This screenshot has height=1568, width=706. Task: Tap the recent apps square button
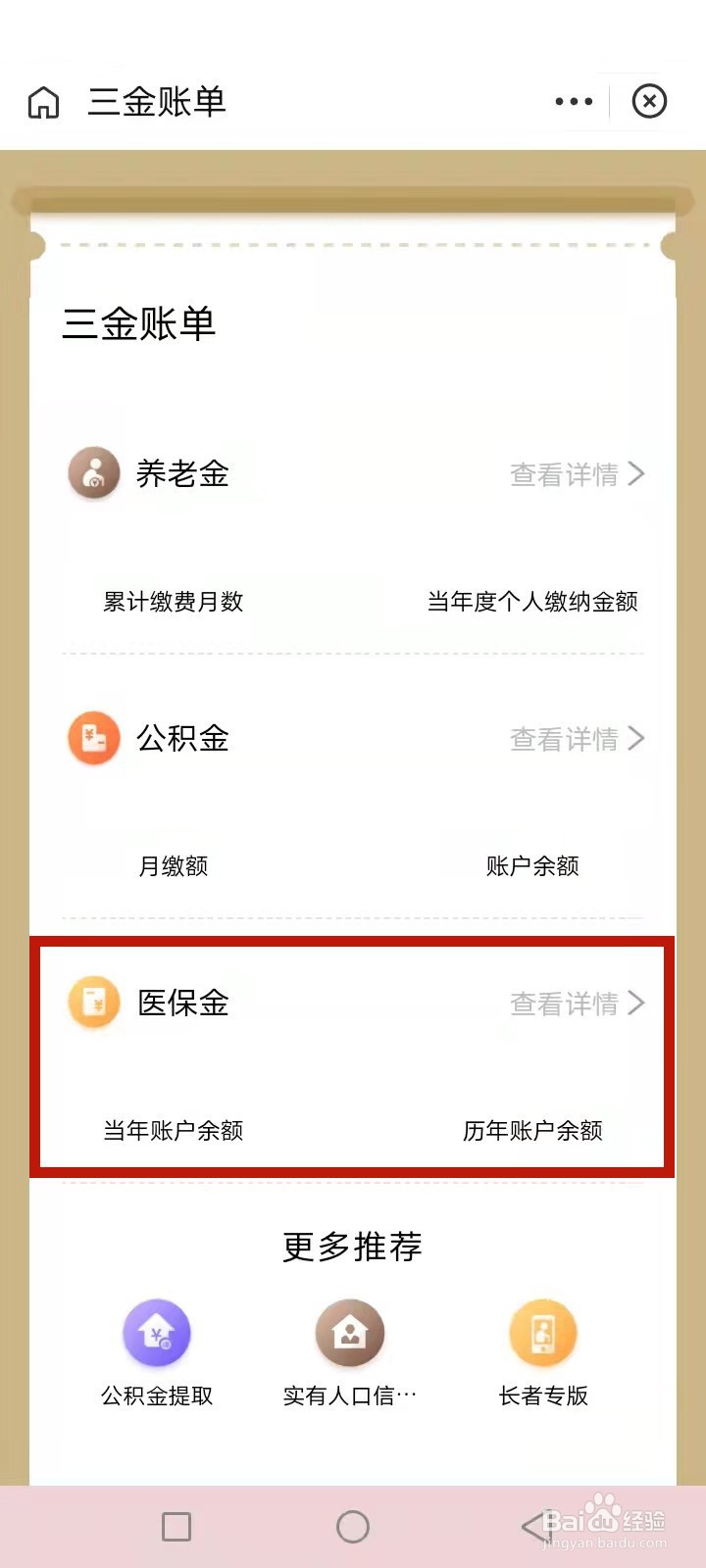point(176,1526)
